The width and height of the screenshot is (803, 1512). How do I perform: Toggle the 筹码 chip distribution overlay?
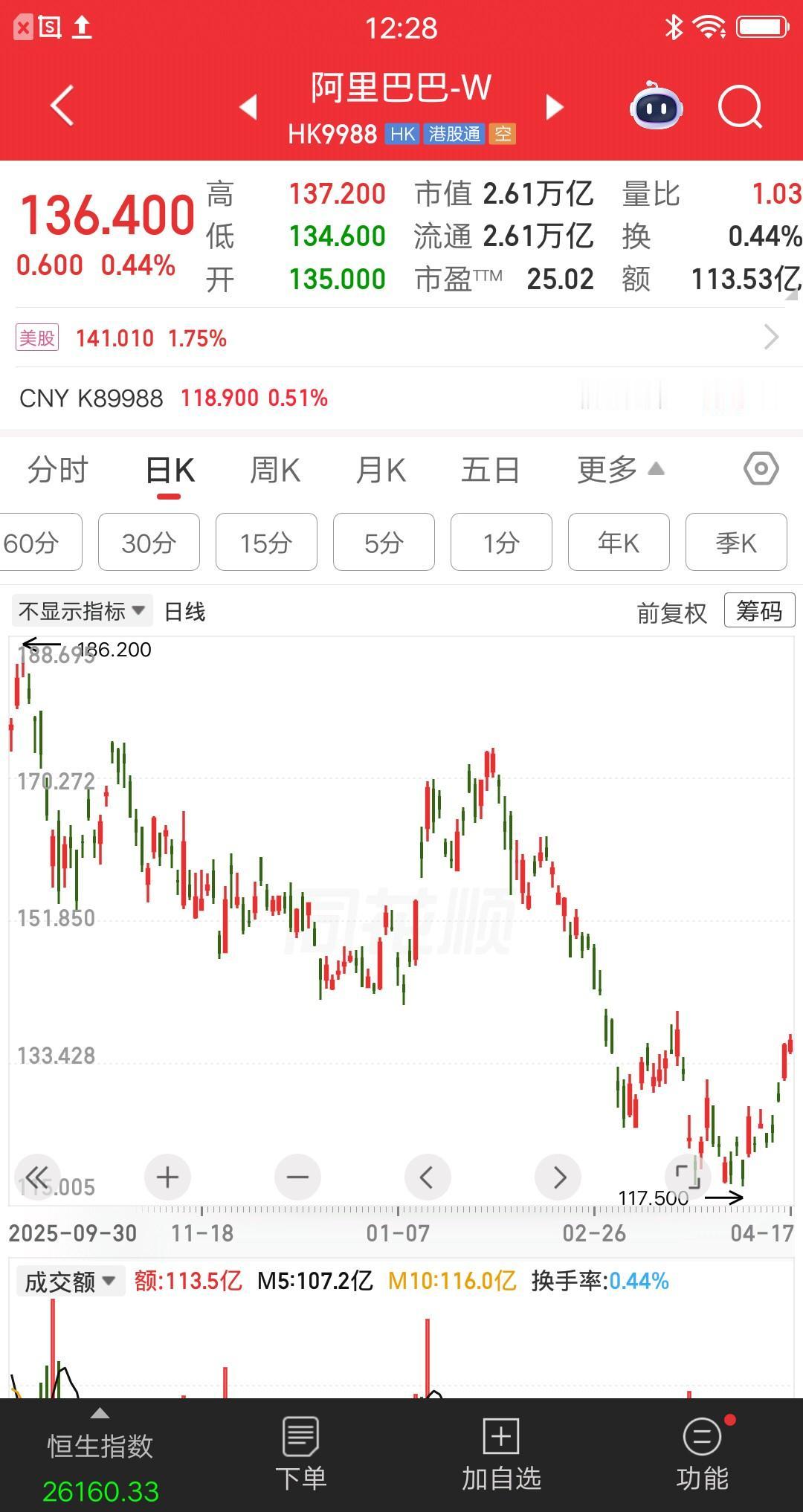point(759,610)
